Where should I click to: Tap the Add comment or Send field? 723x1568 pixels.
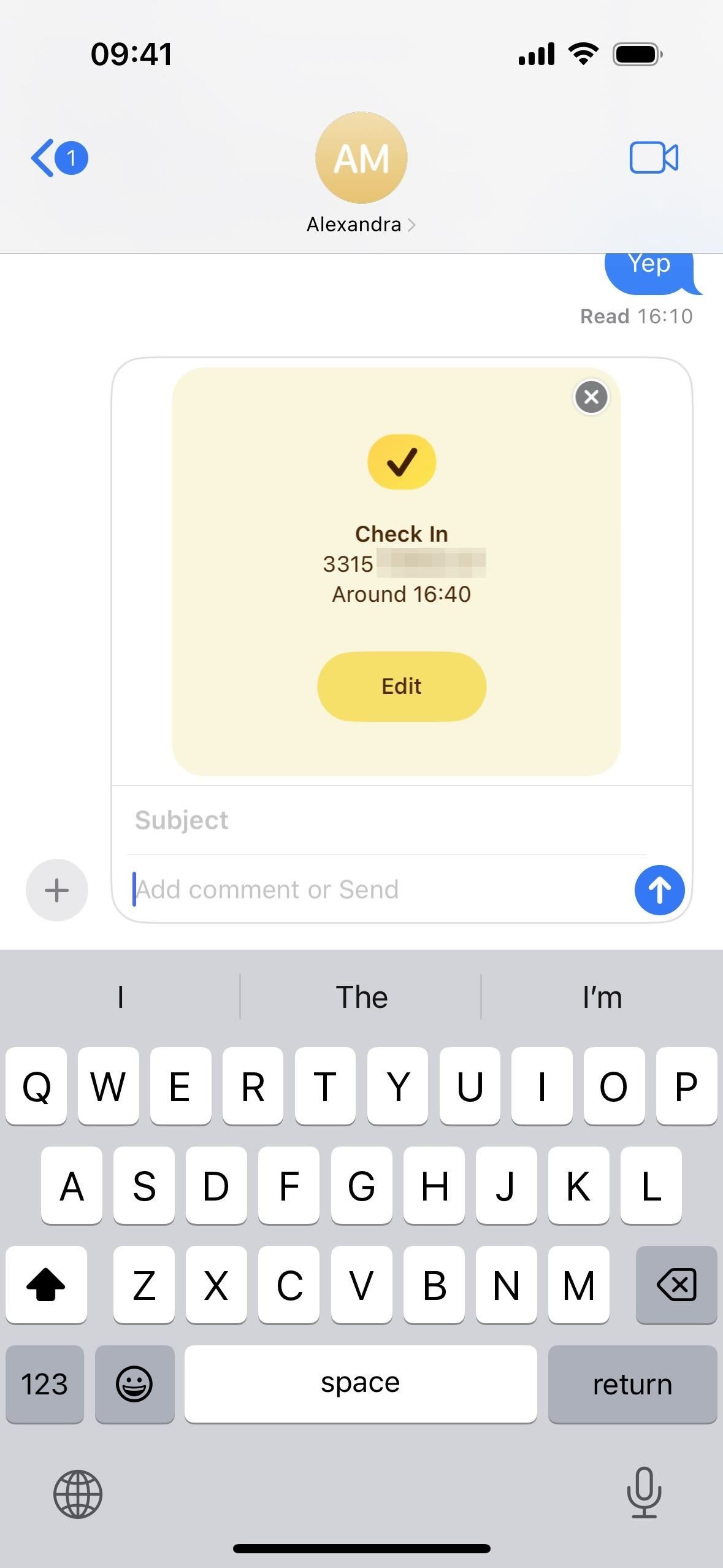coord(380,890)
